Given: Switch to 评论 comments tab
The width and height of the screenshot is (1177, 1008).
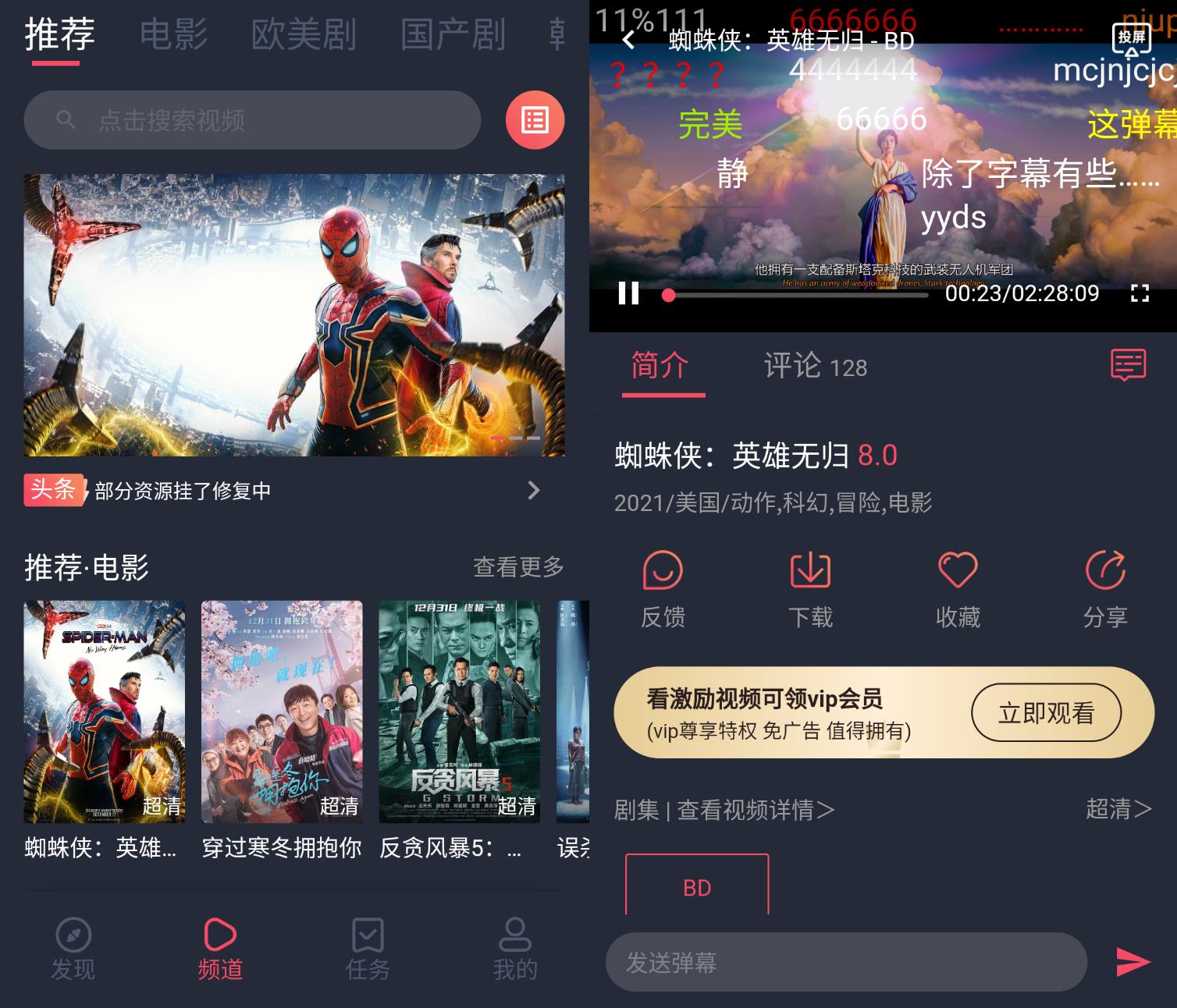Looking at the screenshot, I should click(815, 366).
